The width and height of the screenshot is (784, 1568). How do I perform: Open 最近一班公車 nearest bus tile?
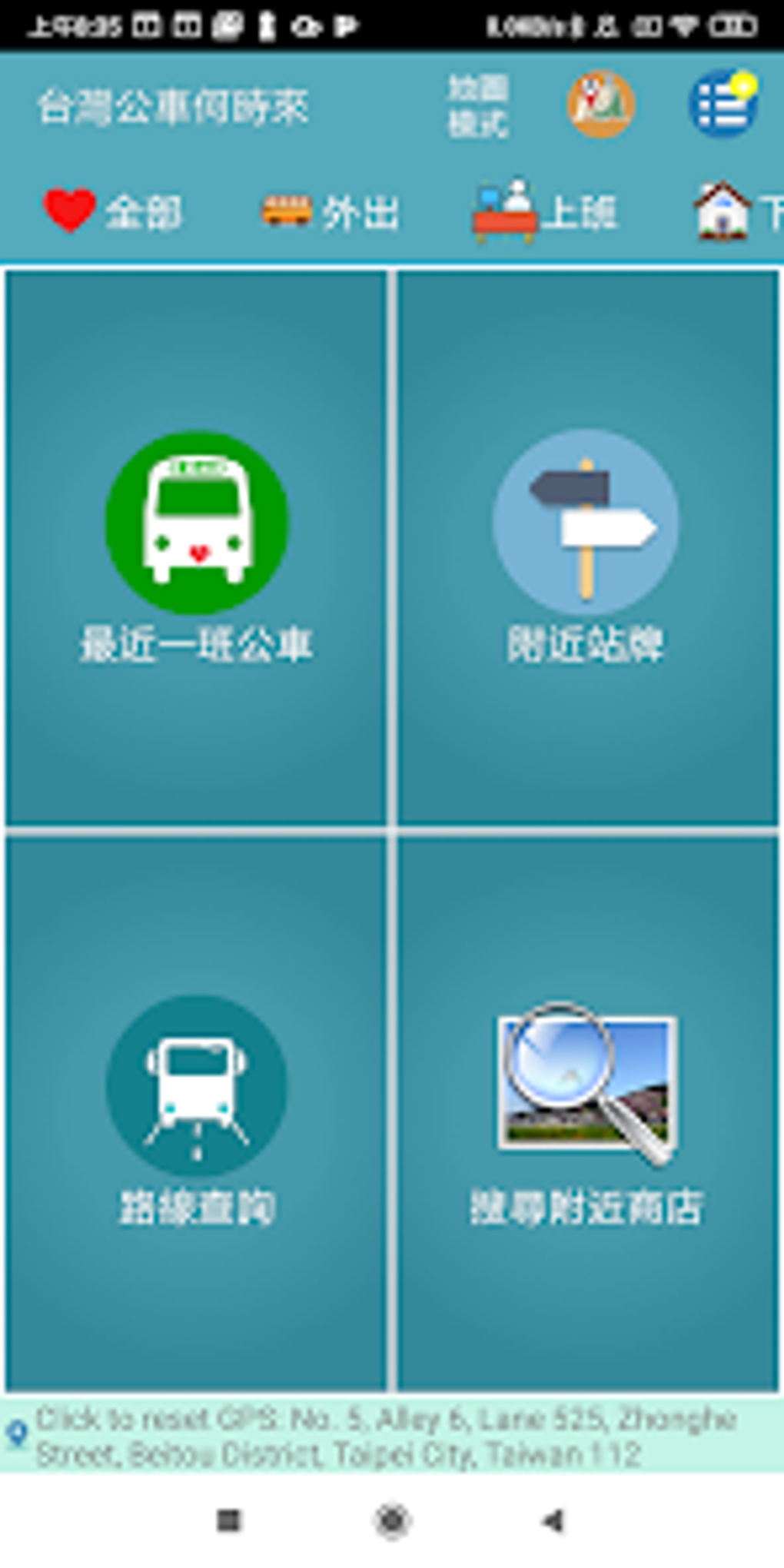coord(197,547)
